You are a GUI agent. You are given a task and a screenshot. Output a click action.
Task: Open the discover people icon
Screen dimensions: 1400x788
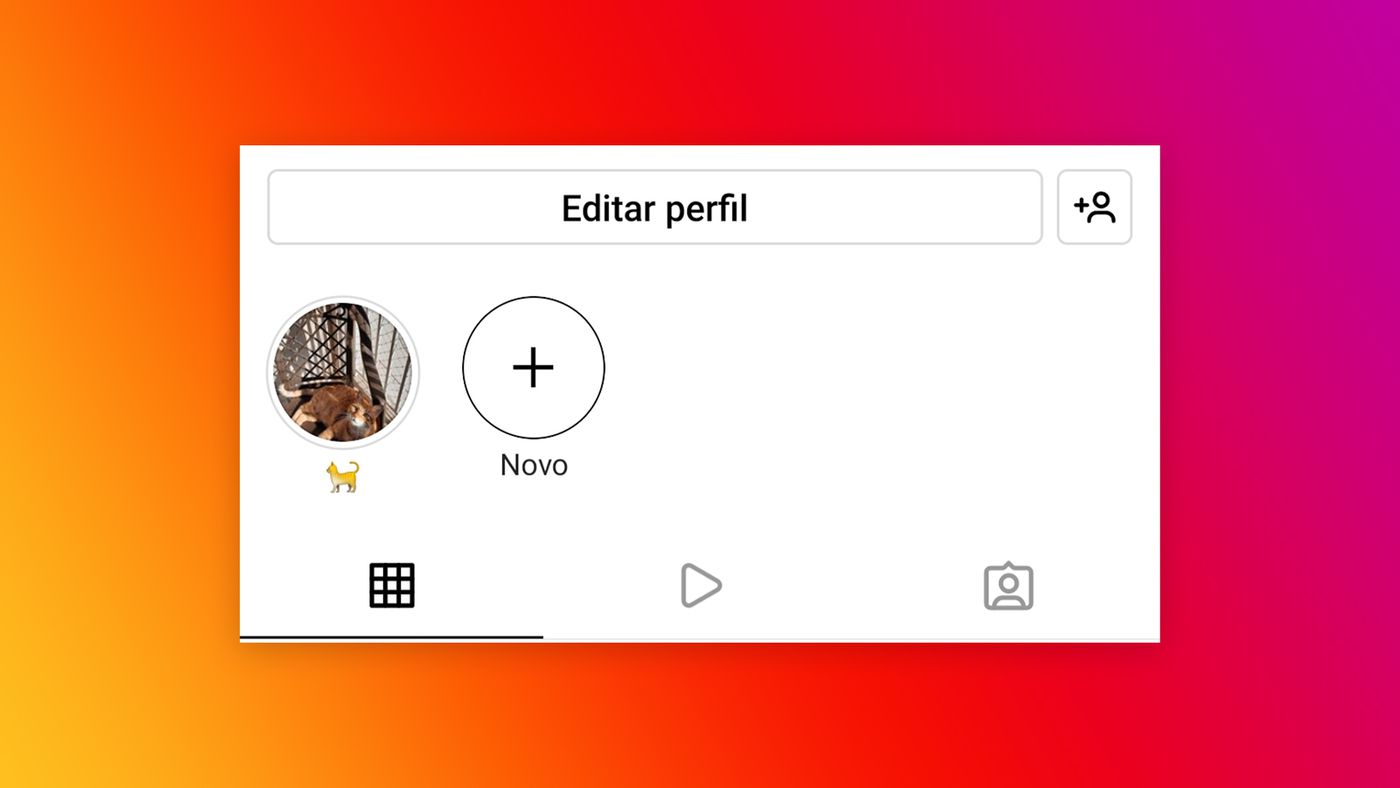tap(1094, 208)
